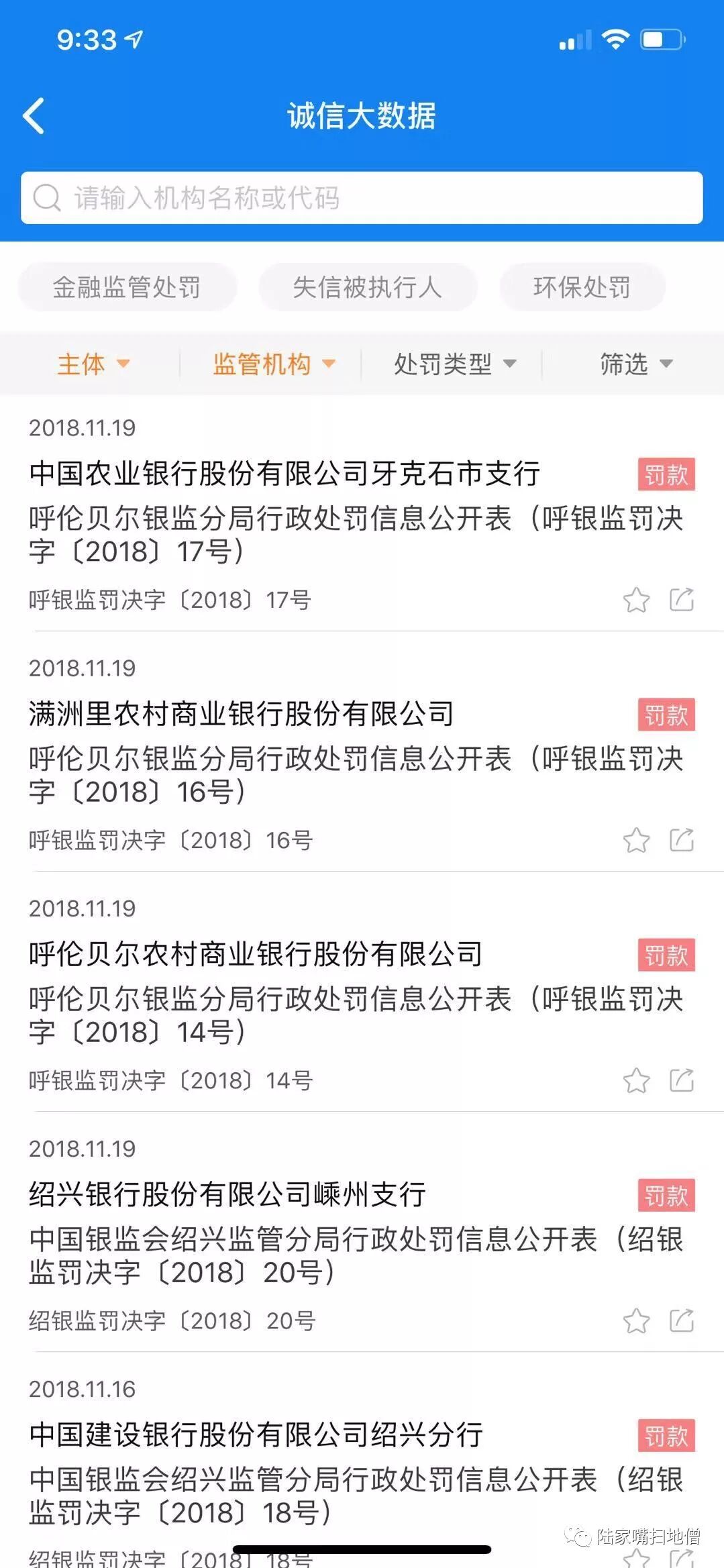Expand the 监管机构 dropdown filter
Viewport: 724px width, 1568px height.
(x=273, y=364)
